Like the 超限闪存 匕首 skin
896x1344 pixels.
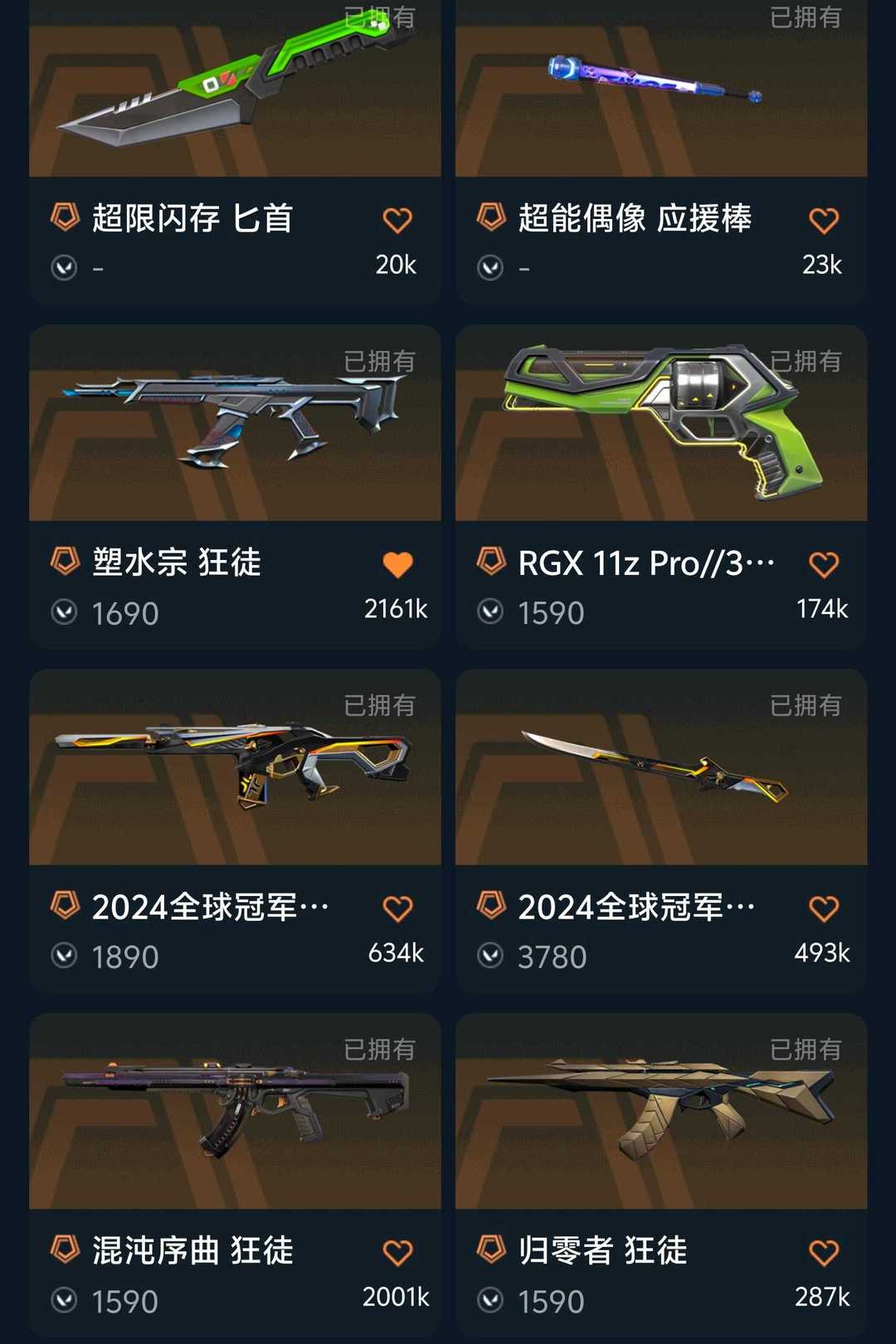tap(397, 221)
